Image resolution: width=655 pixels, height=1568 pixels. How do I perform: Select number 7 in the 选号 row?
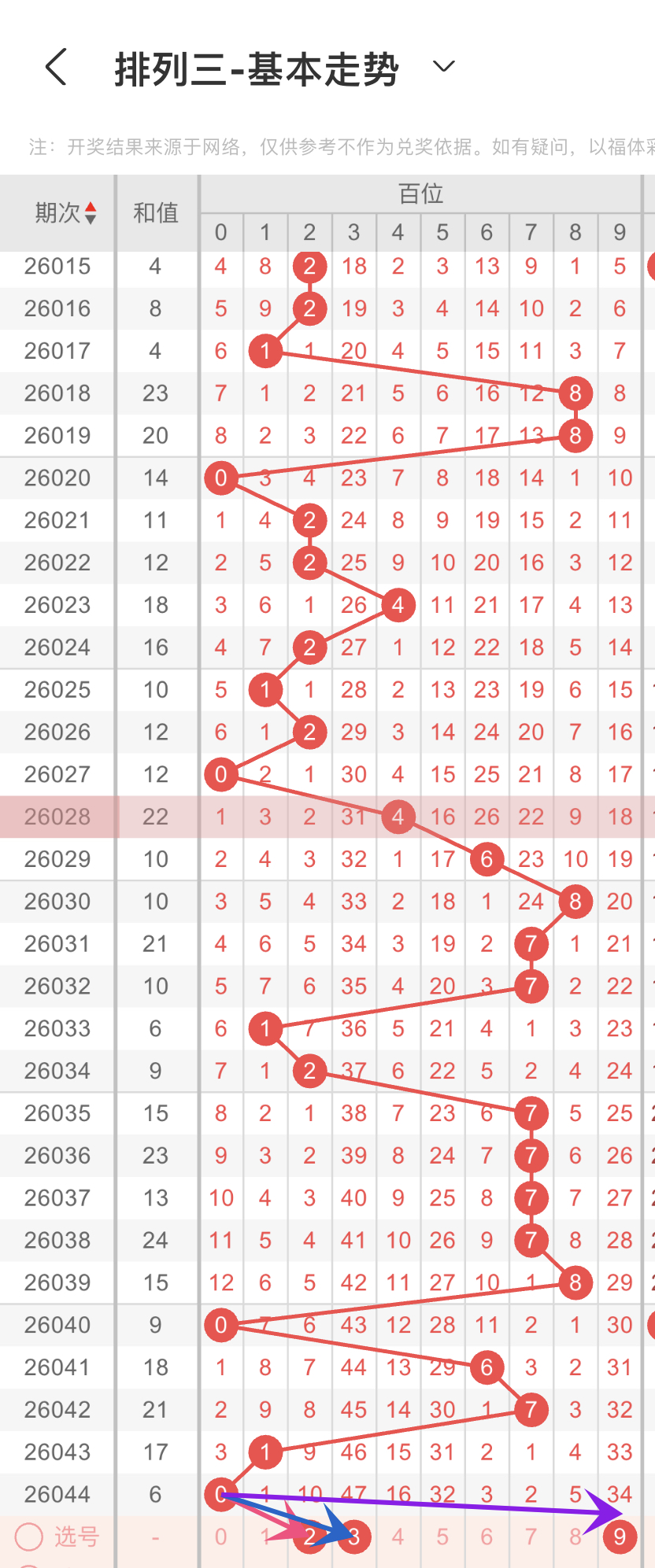531,1537
